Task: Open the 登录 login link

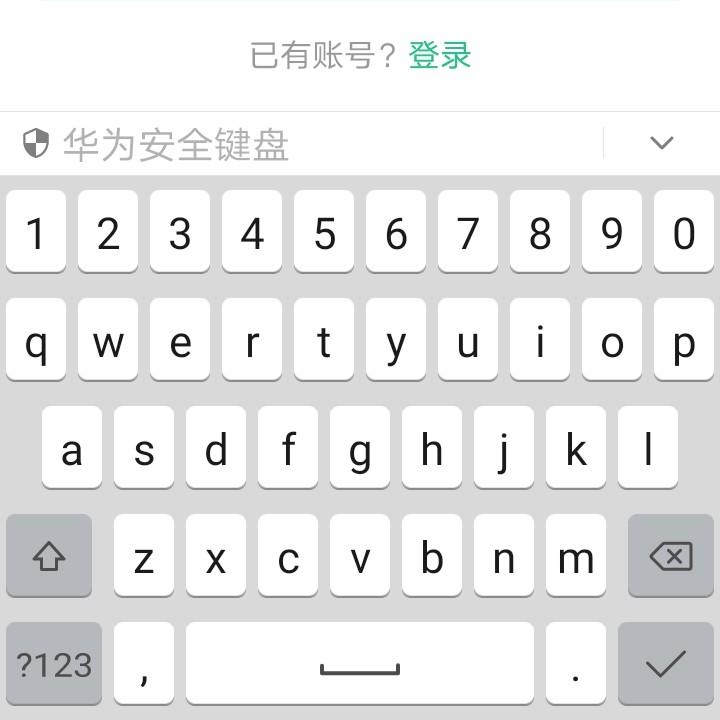Action: [x=440, y=55]
